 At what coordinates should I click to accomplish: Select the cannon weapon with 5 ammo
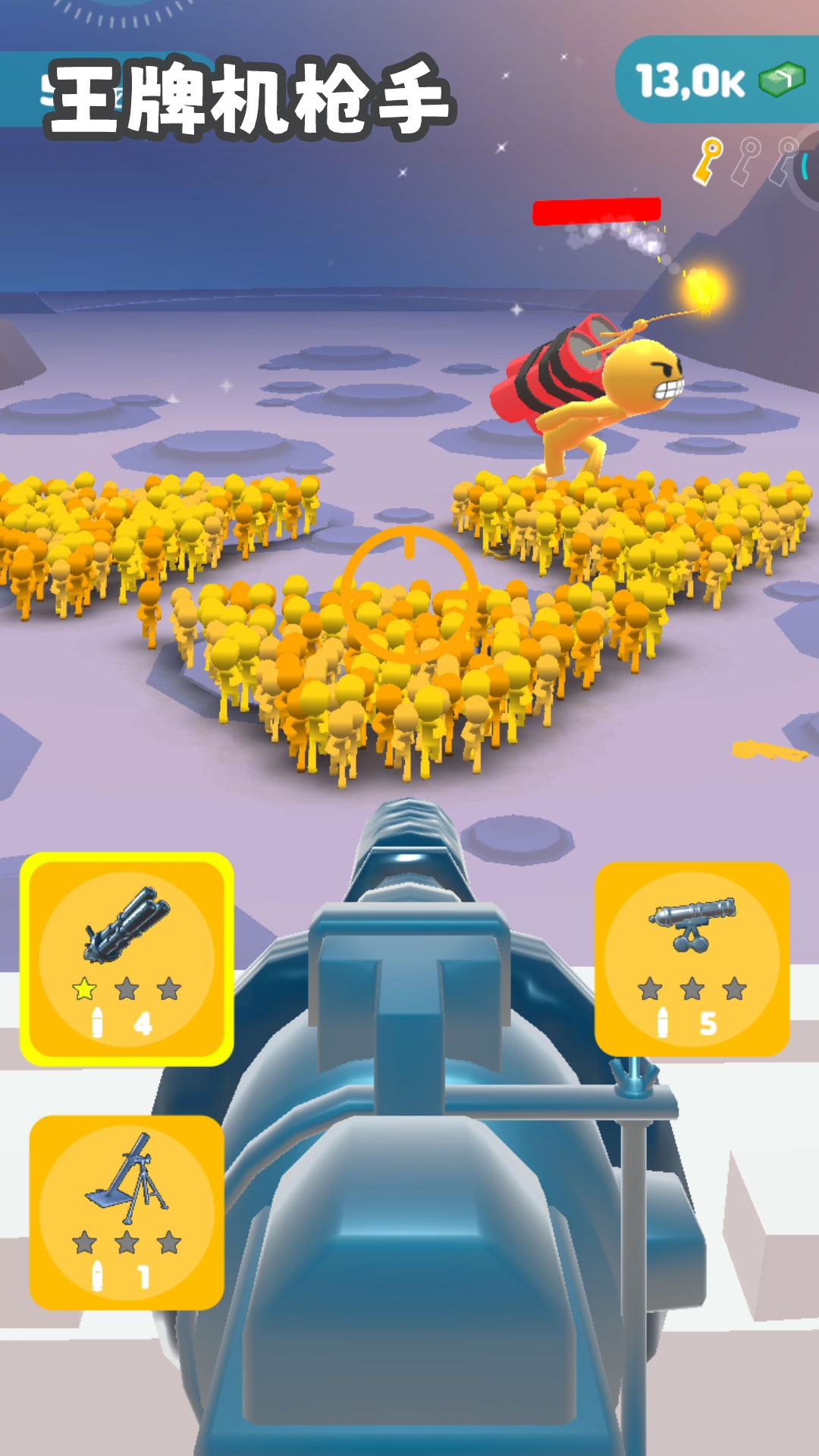pos(692,959)
